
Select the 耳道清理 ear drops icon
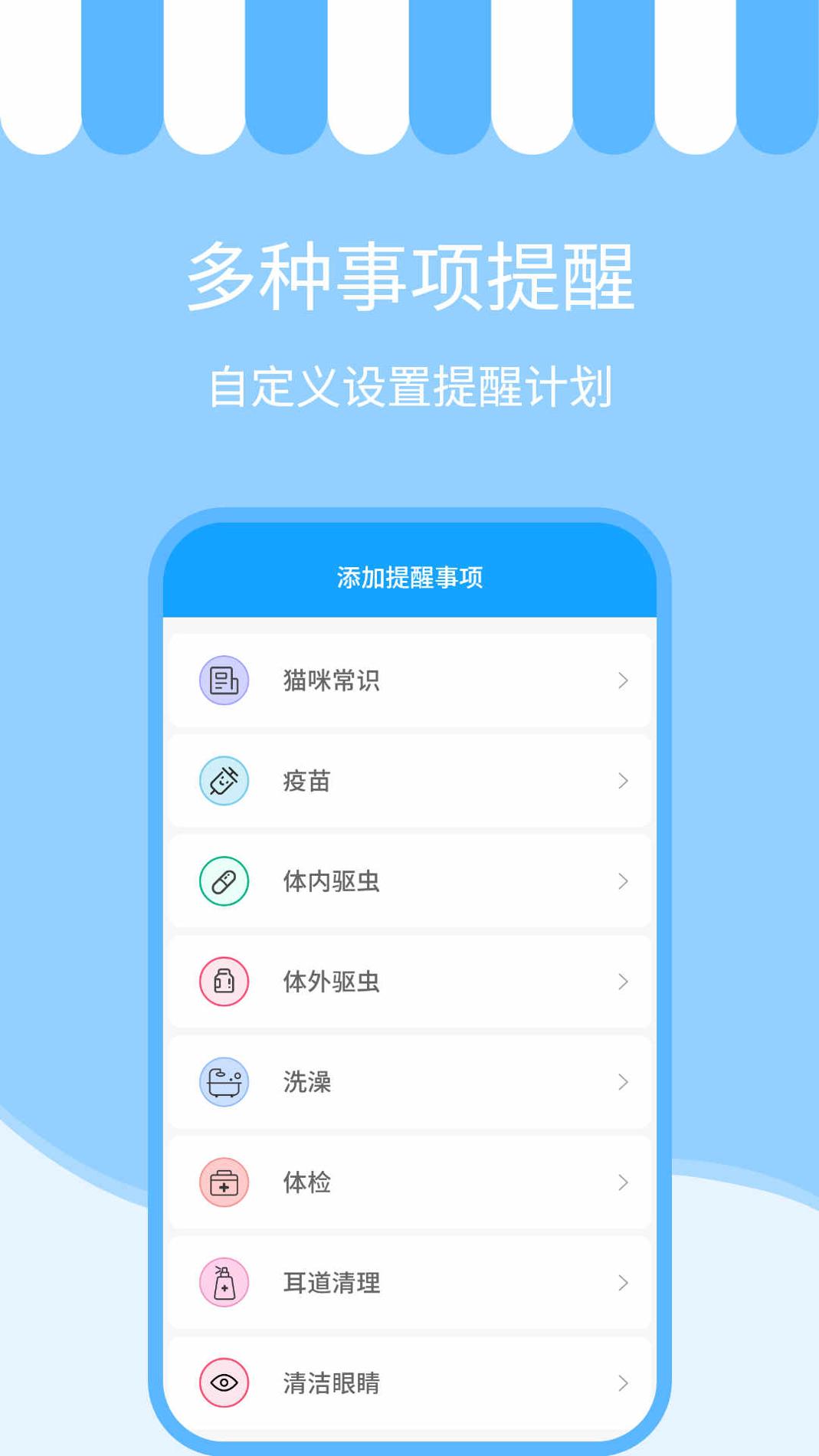(x=223, y=1283)
